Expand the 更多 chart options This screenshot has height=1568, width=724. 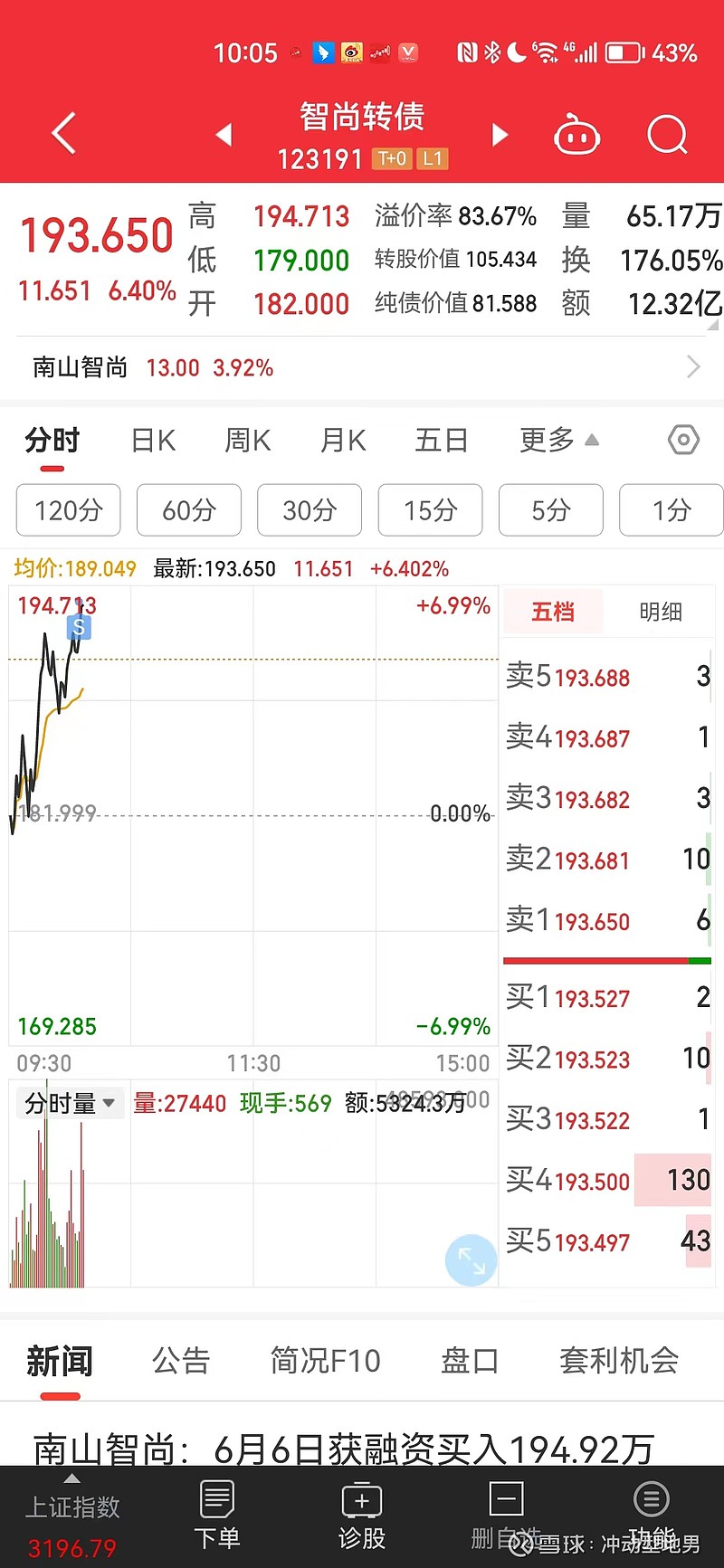pos(558,441)
